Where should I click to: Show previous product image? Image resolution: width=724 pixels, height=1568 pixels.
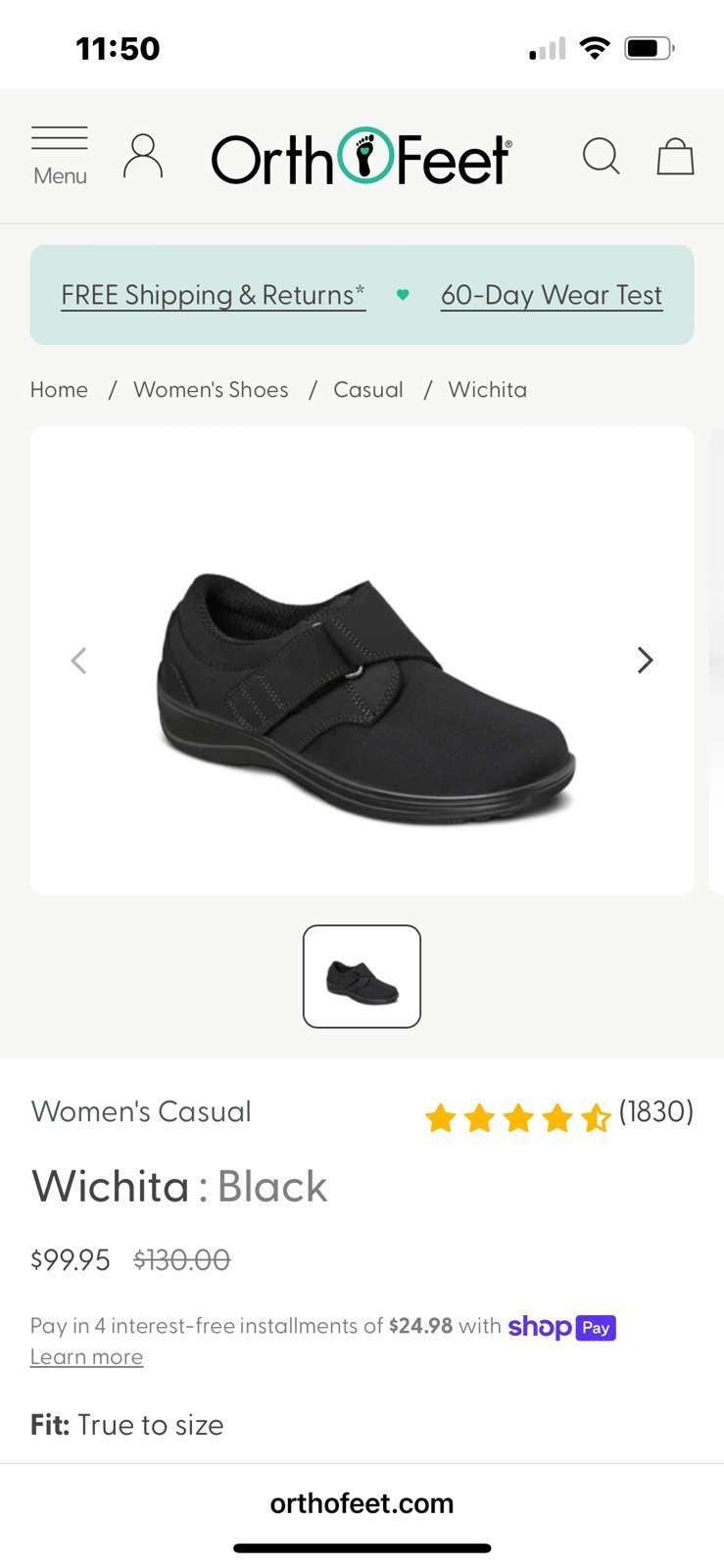click(x=79, y=661)
